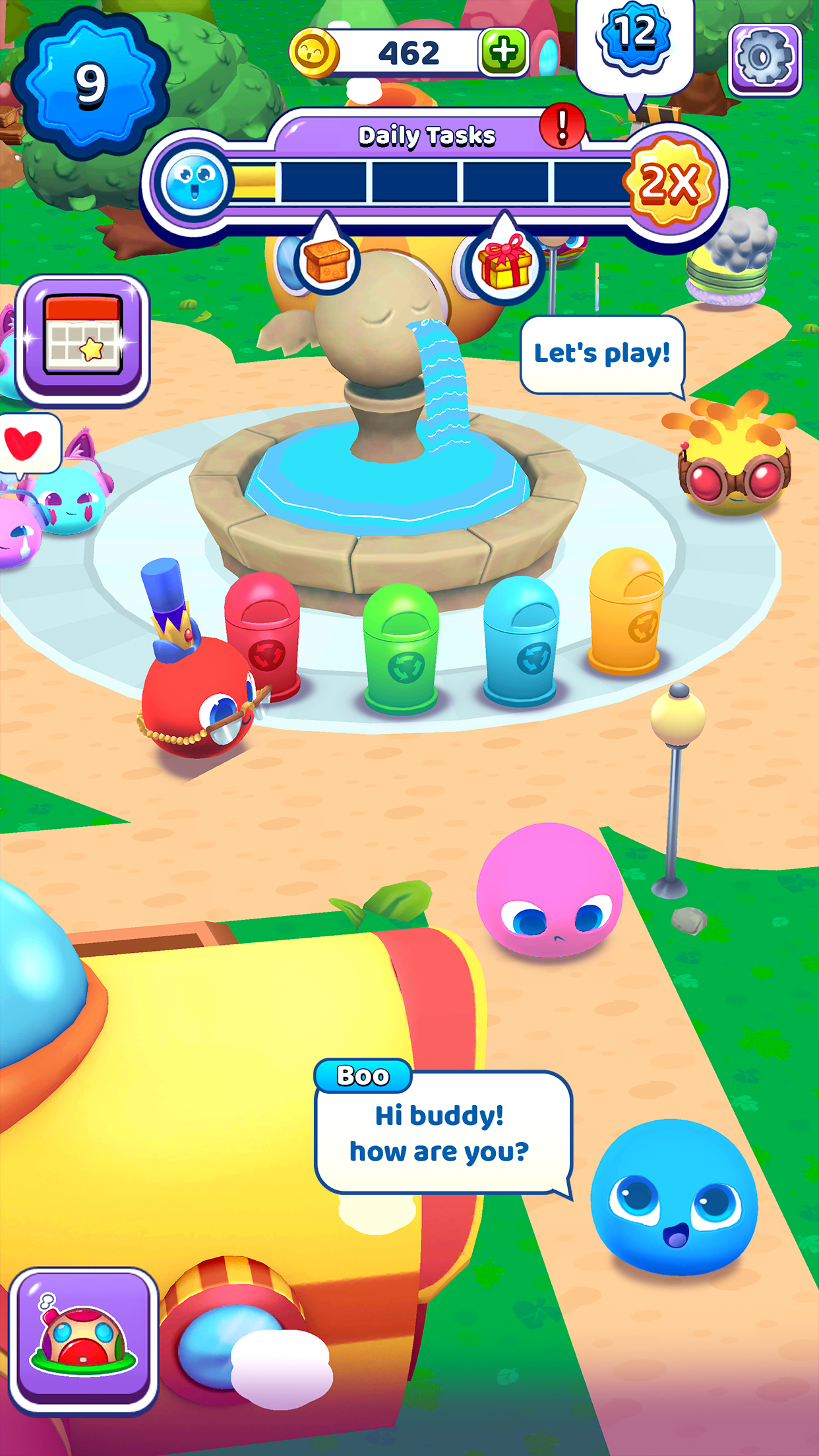Tap the blue level 9 badge
This screenshot has height=1456, width=819.
pyautogui.click(x=90, y=84)
